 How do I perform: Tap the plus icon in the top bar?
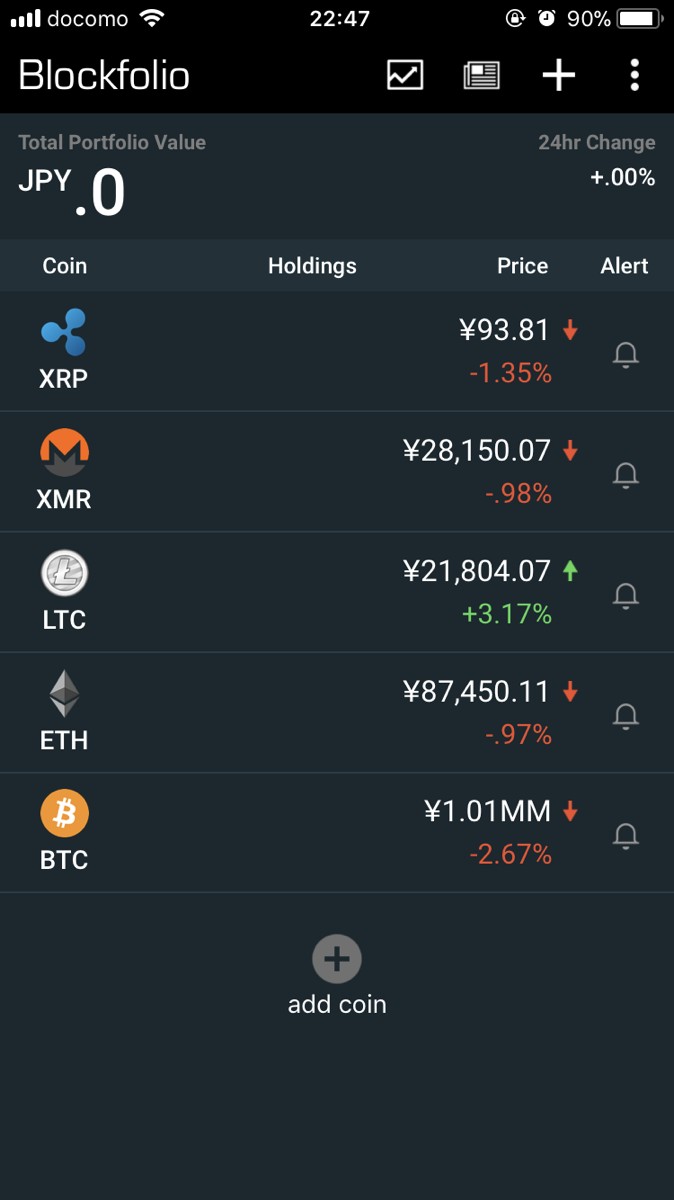[558, 75]
